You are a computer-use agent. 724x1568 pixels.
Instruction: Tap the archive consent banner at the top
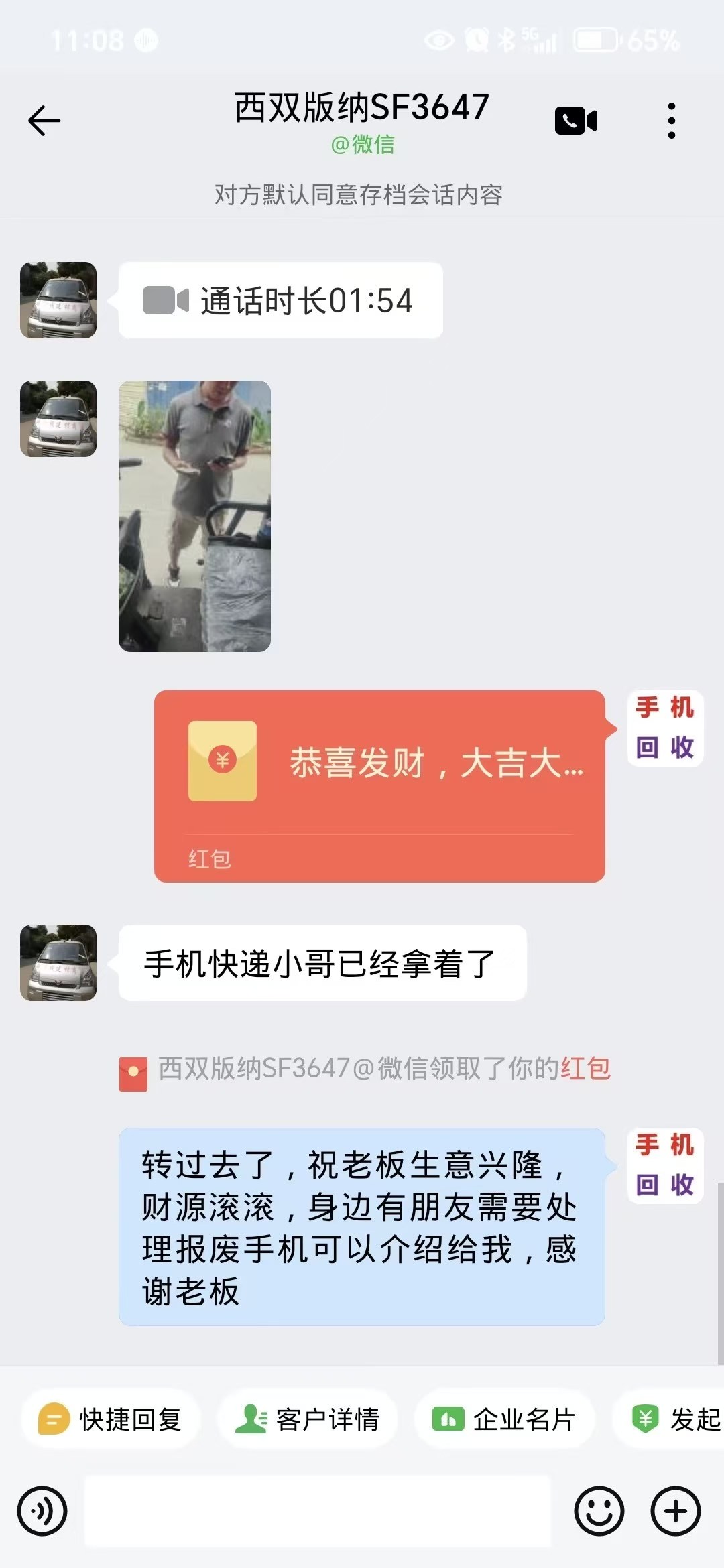point(362,194)
